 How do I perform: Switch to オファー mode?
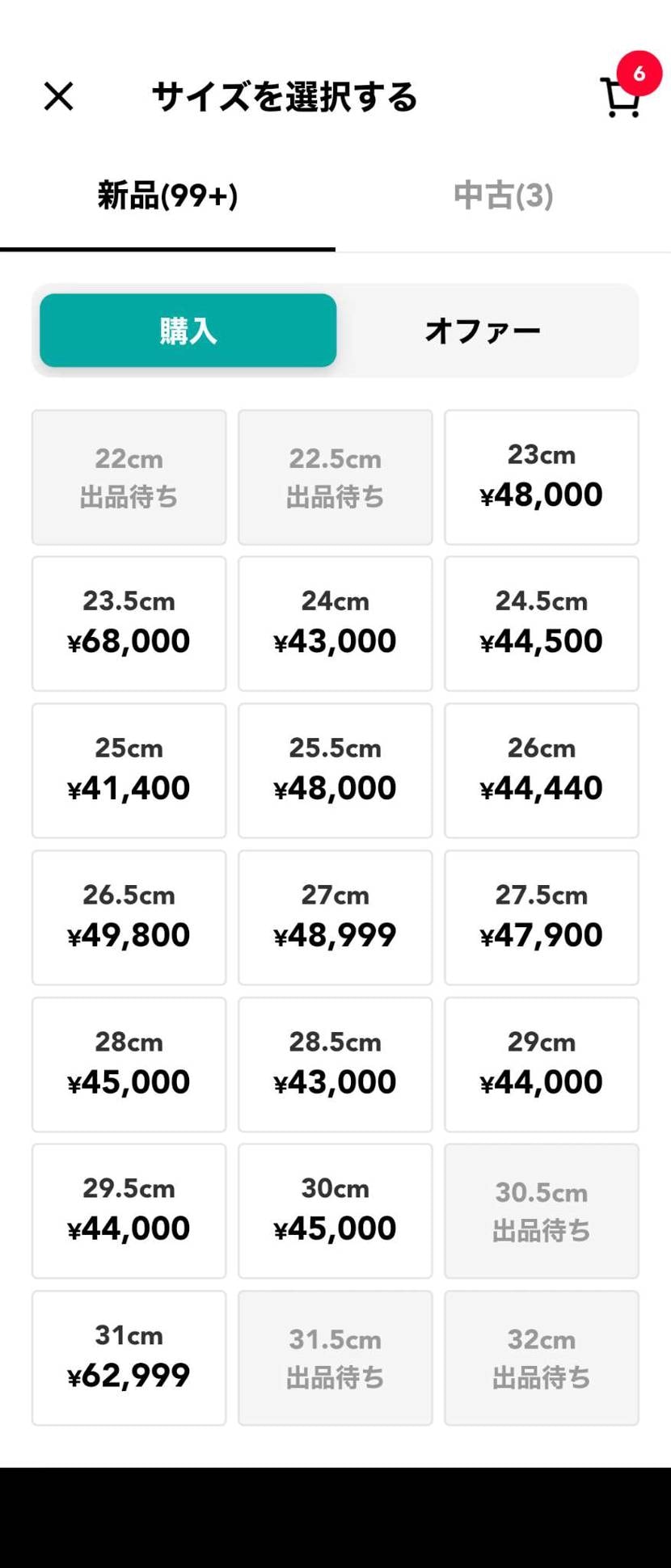483,330
